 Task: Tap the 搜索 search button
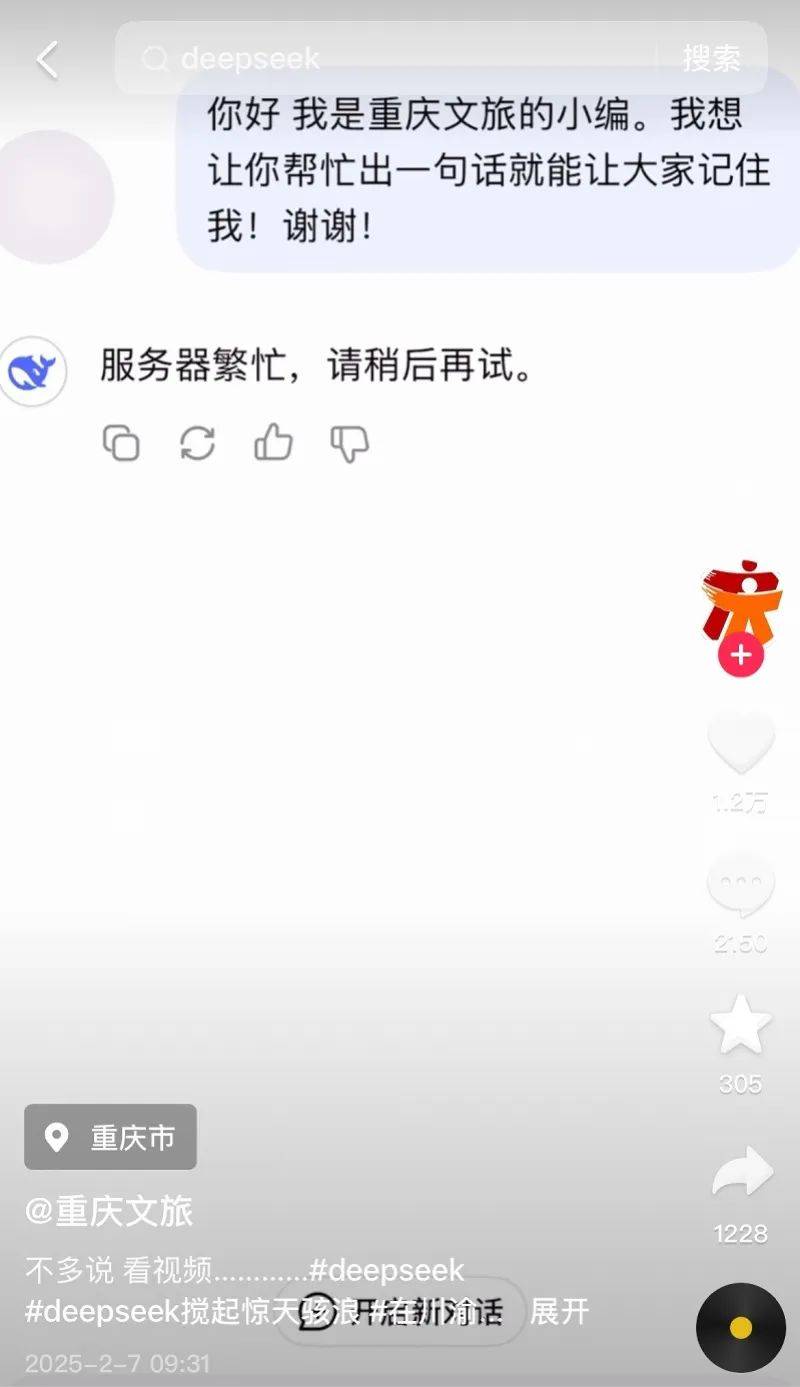(x=712, y=59)
